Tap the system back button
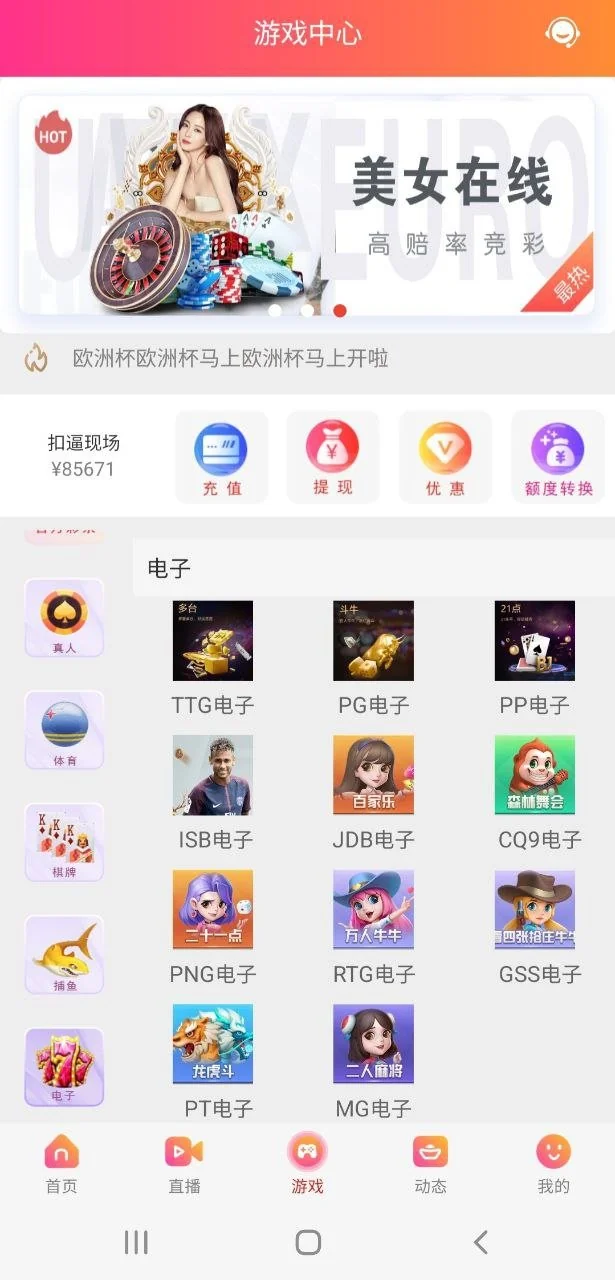This screenshot has width=615, height=1280. 481,1242
